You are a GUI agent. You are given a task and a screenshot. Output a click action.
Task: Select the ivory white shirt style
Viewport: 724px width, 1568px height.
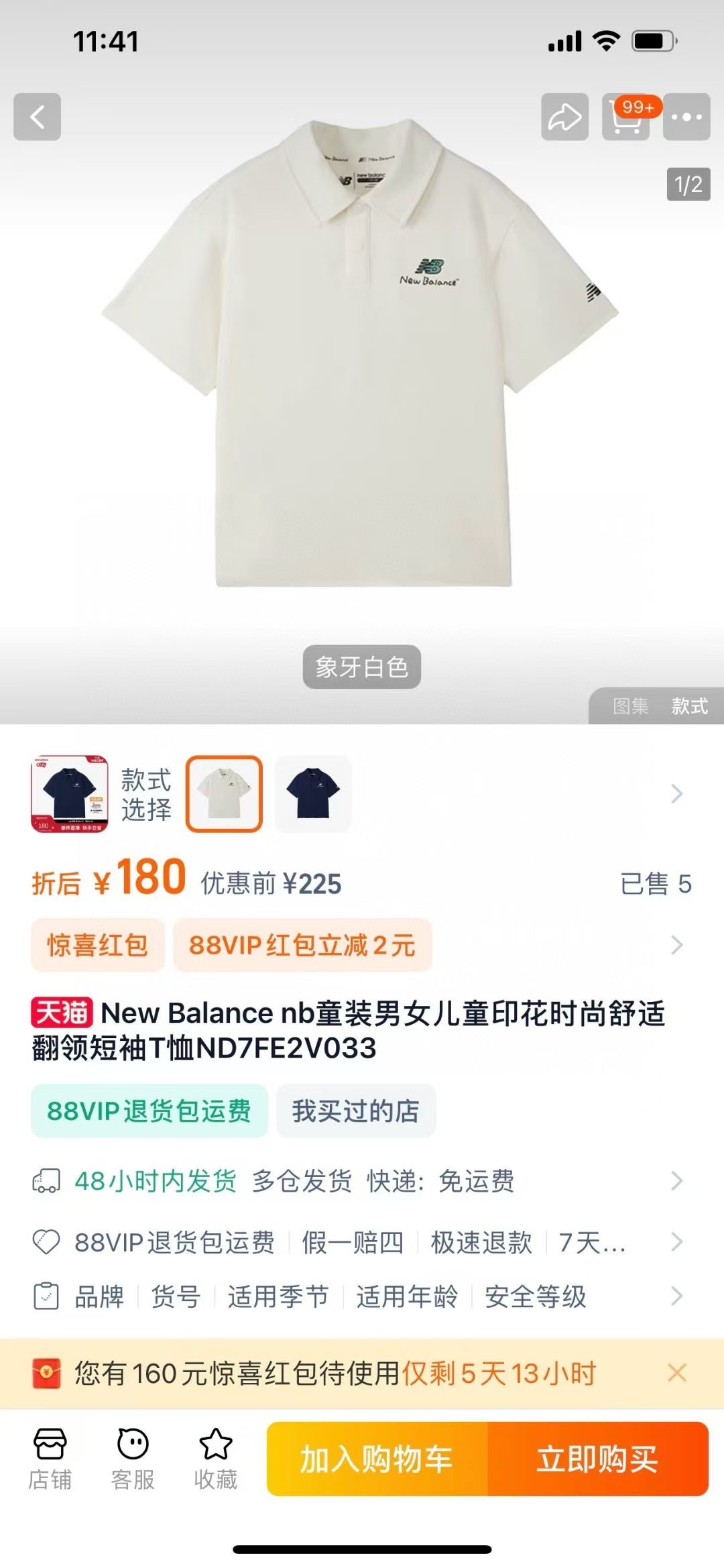click(224, 794)
